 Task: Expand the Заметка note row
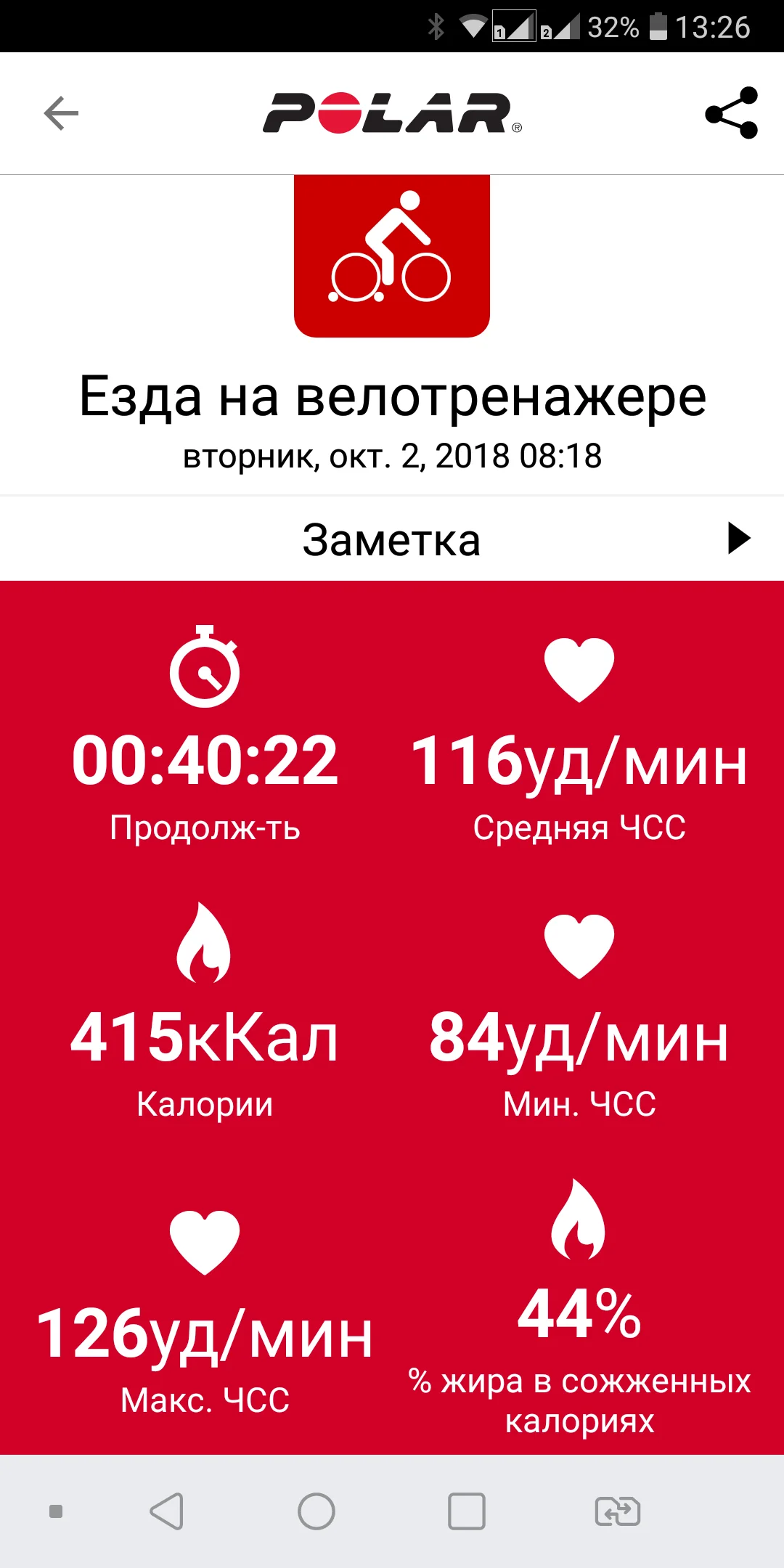[x=738, y=539]
